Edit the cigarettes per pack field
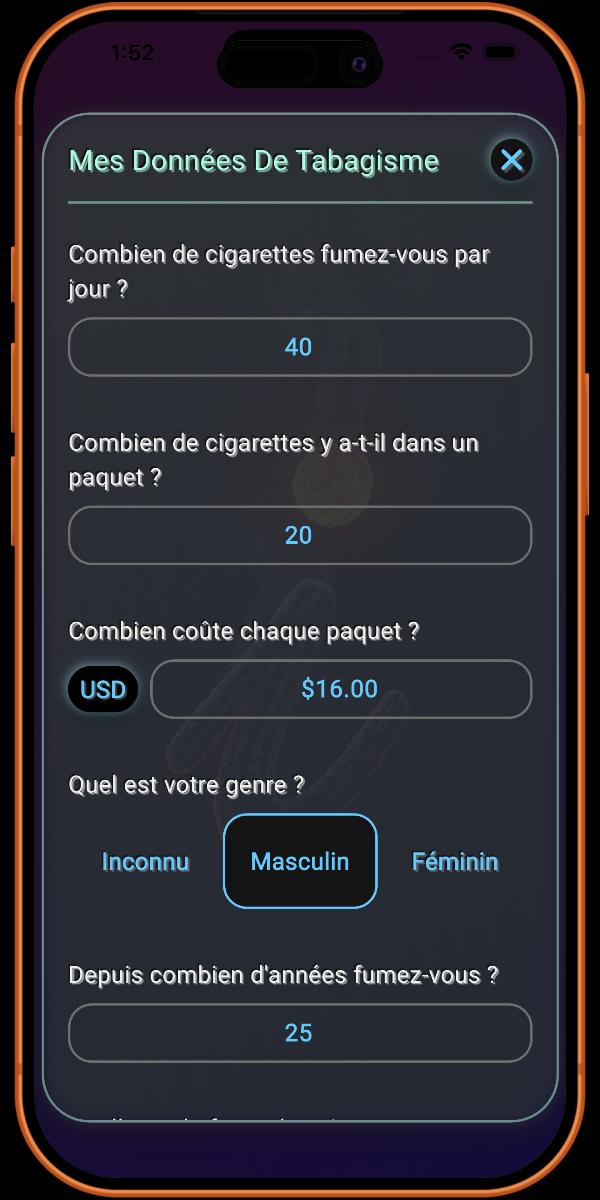 click(x=299, y=535)
